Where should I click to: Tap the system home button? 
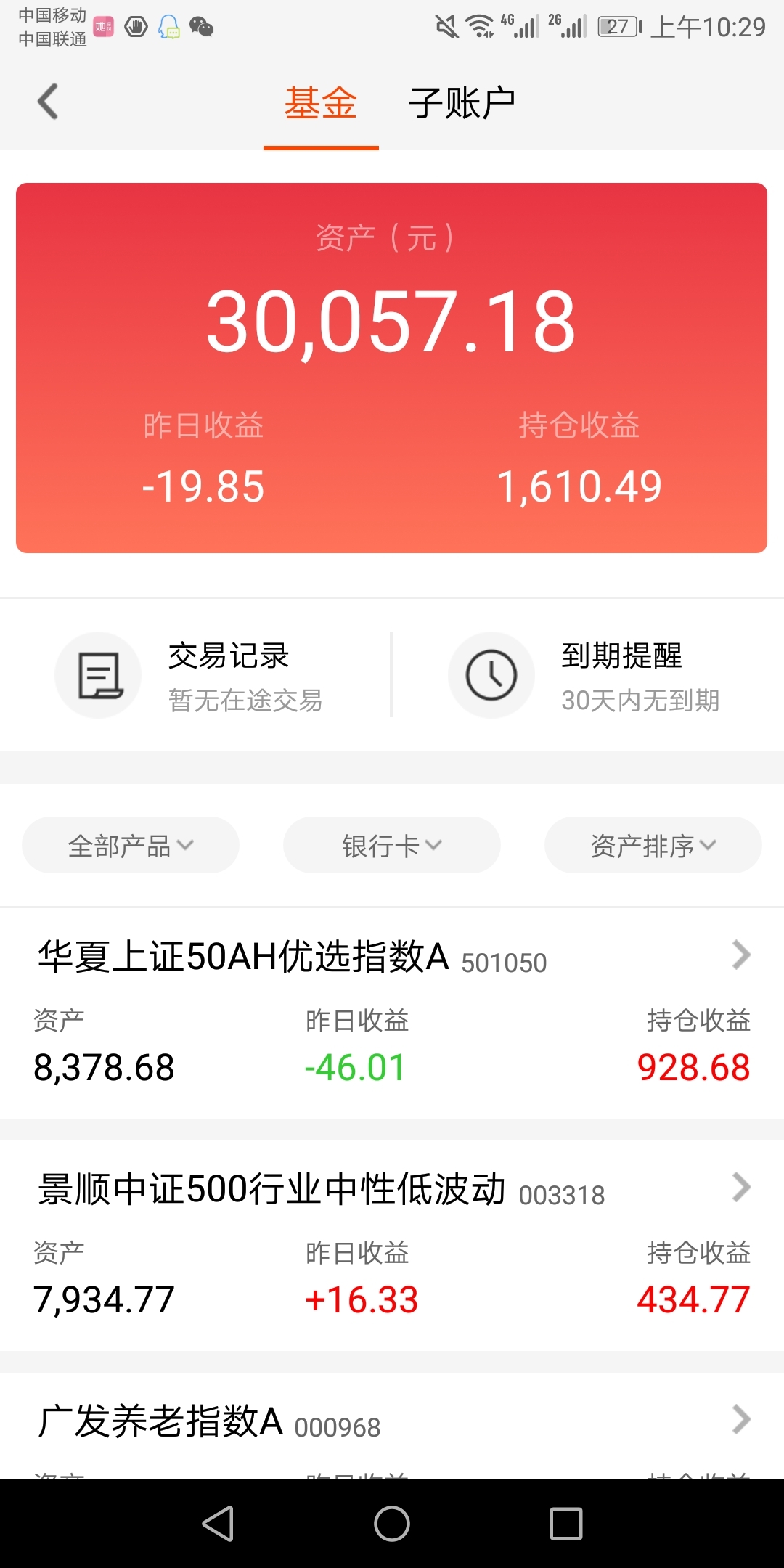click(x=392, y=1523)
